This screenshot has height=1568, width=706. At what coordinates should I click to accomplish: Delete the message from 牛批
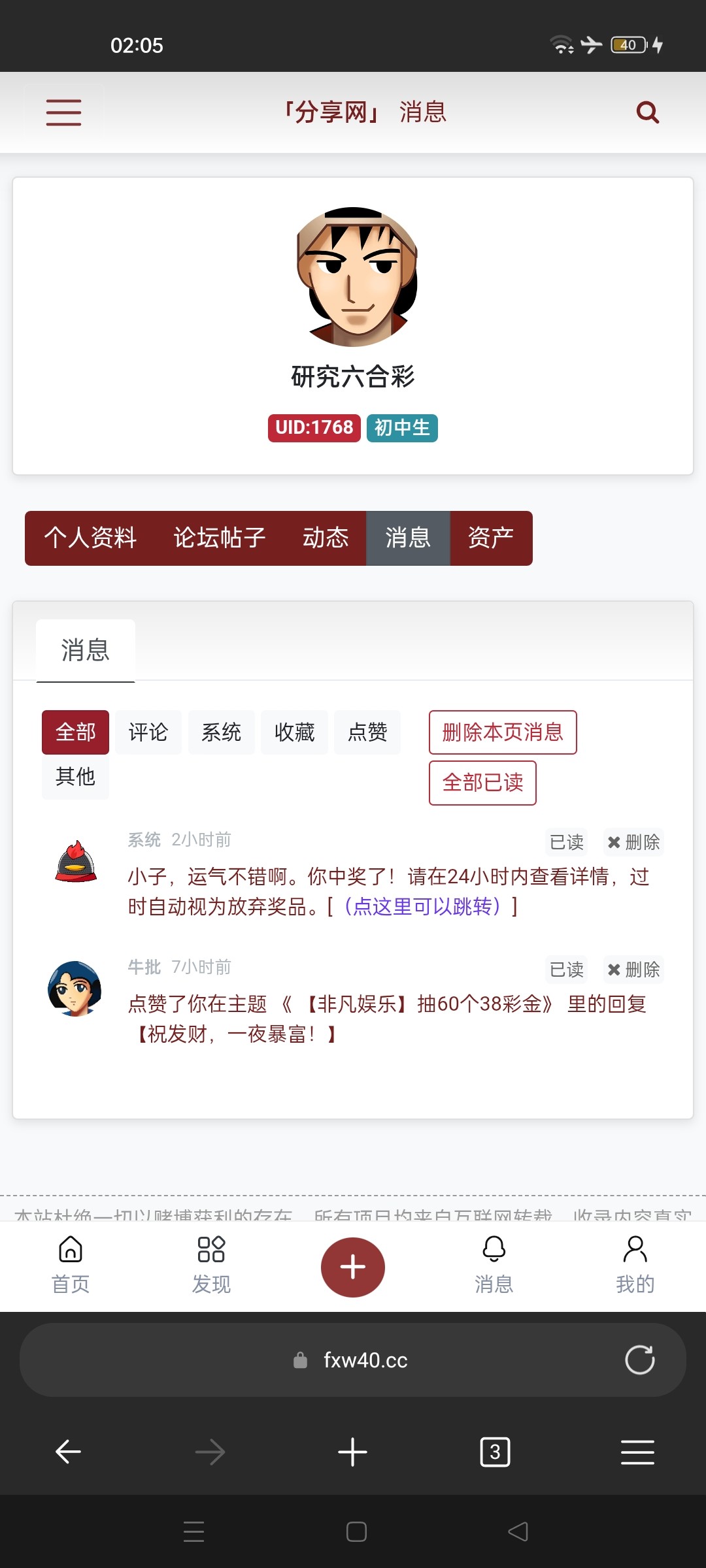633,970
